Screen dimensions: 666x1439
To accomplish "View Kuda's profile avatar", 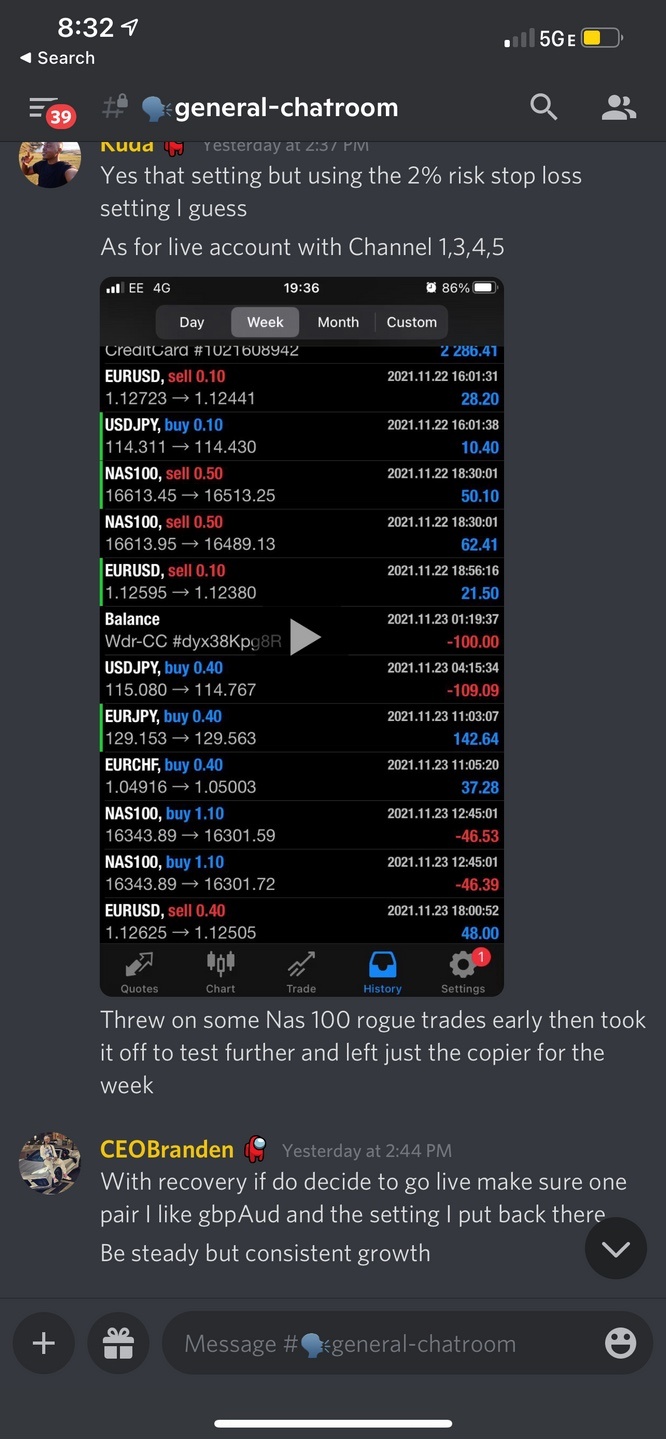I will coord(50,160).
